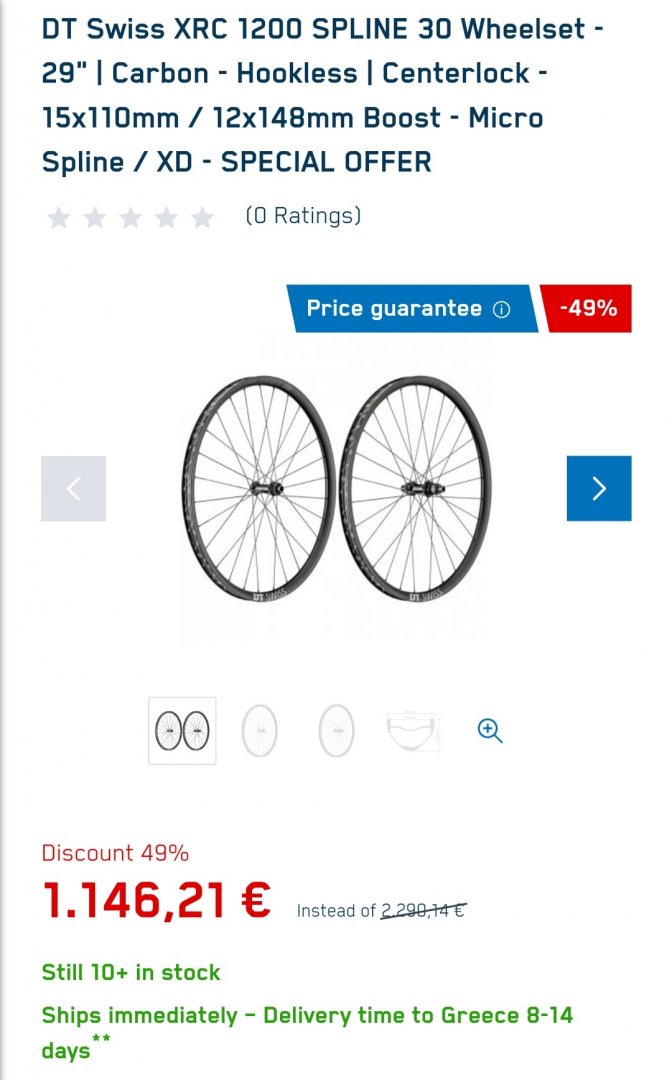Zoom into product image with magnifier
Screen dimensions: 672x1080
coord(489,731)
